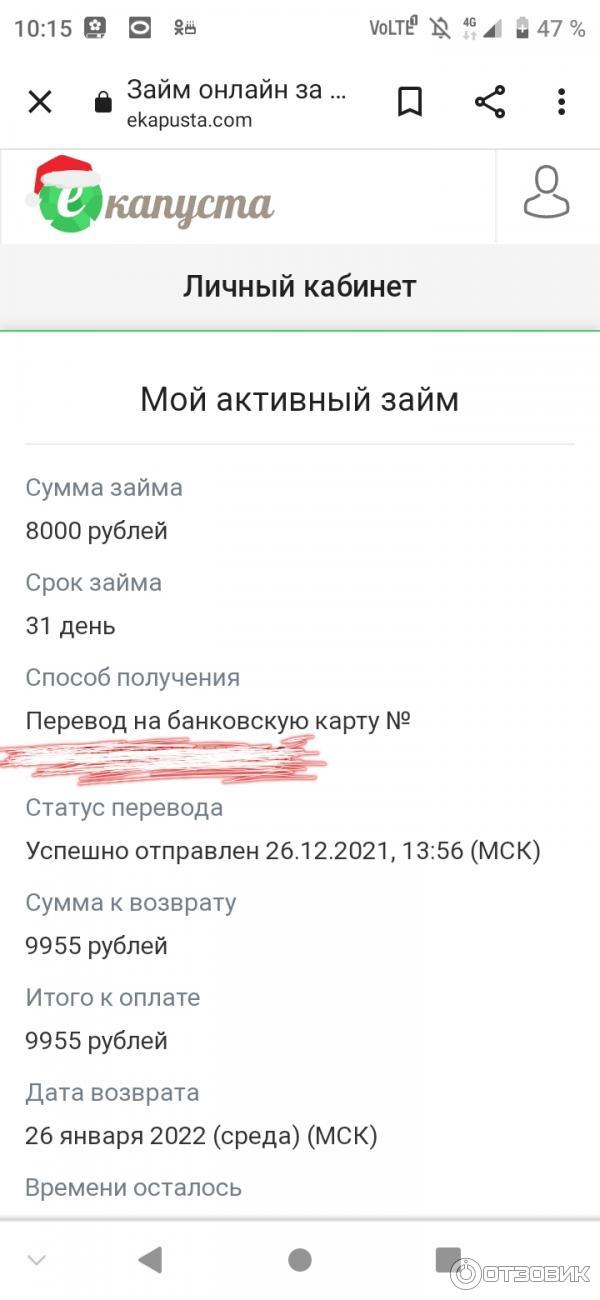Go to the system home screen
600x1300 pixels.
[299, 1260]
